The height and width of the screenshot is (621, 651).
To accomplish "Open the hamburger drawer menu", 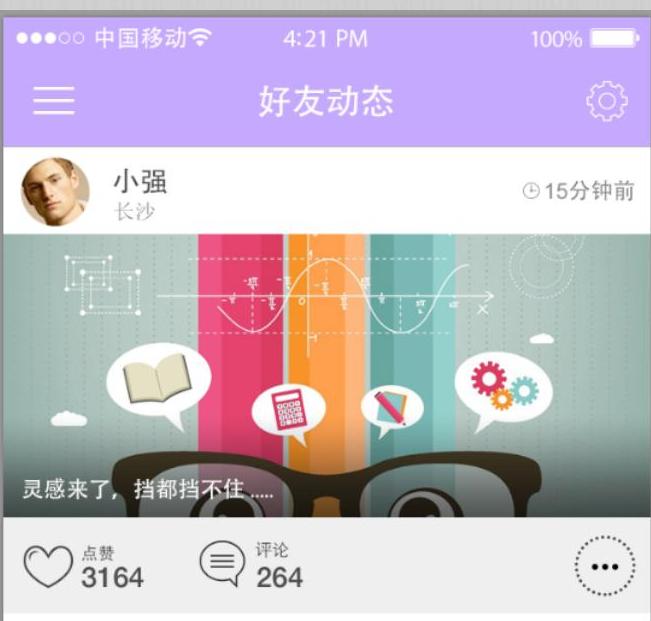I will 54,101.
